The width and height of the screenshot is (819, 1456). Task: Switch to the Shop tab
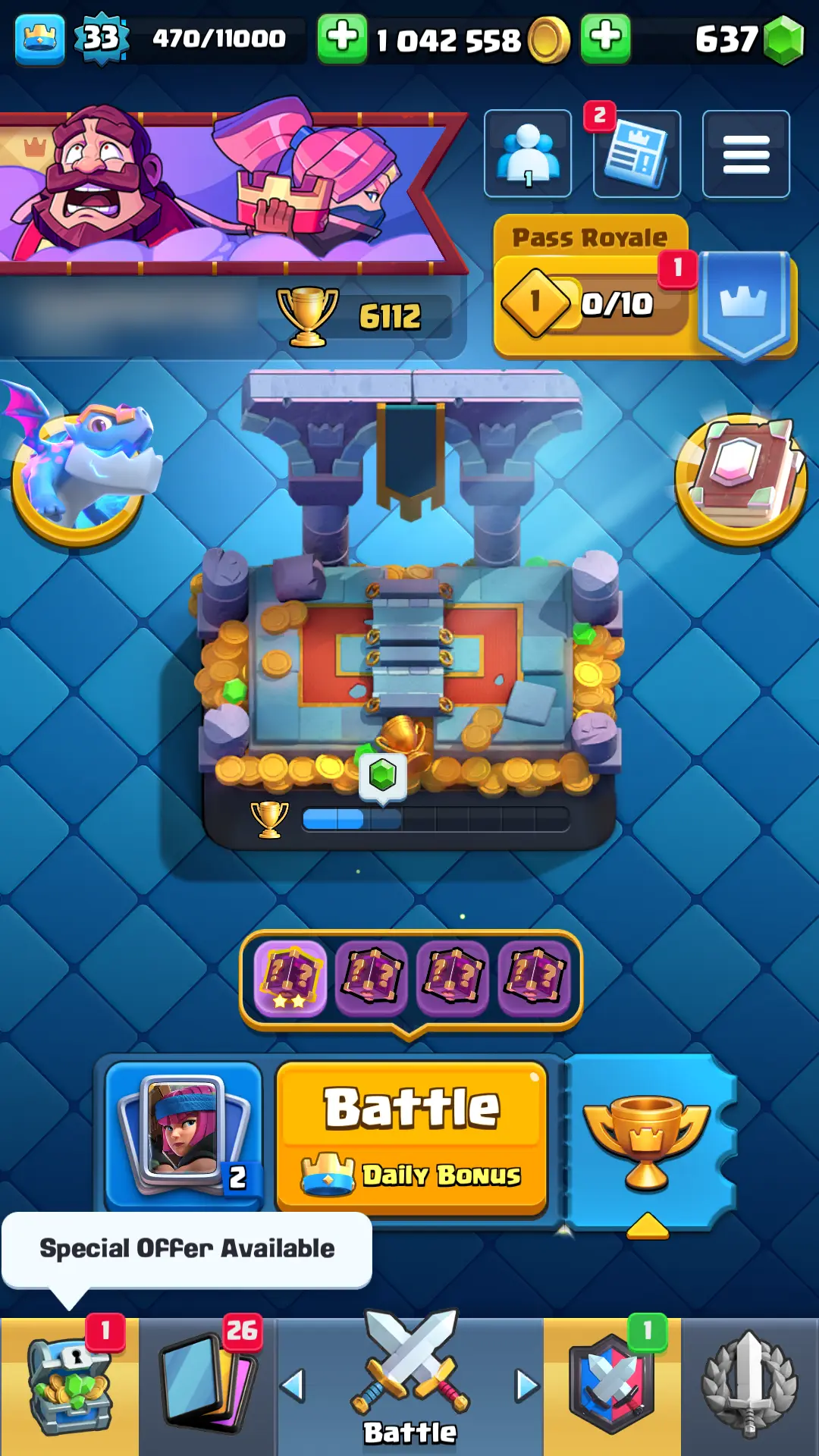point(69,1386)
